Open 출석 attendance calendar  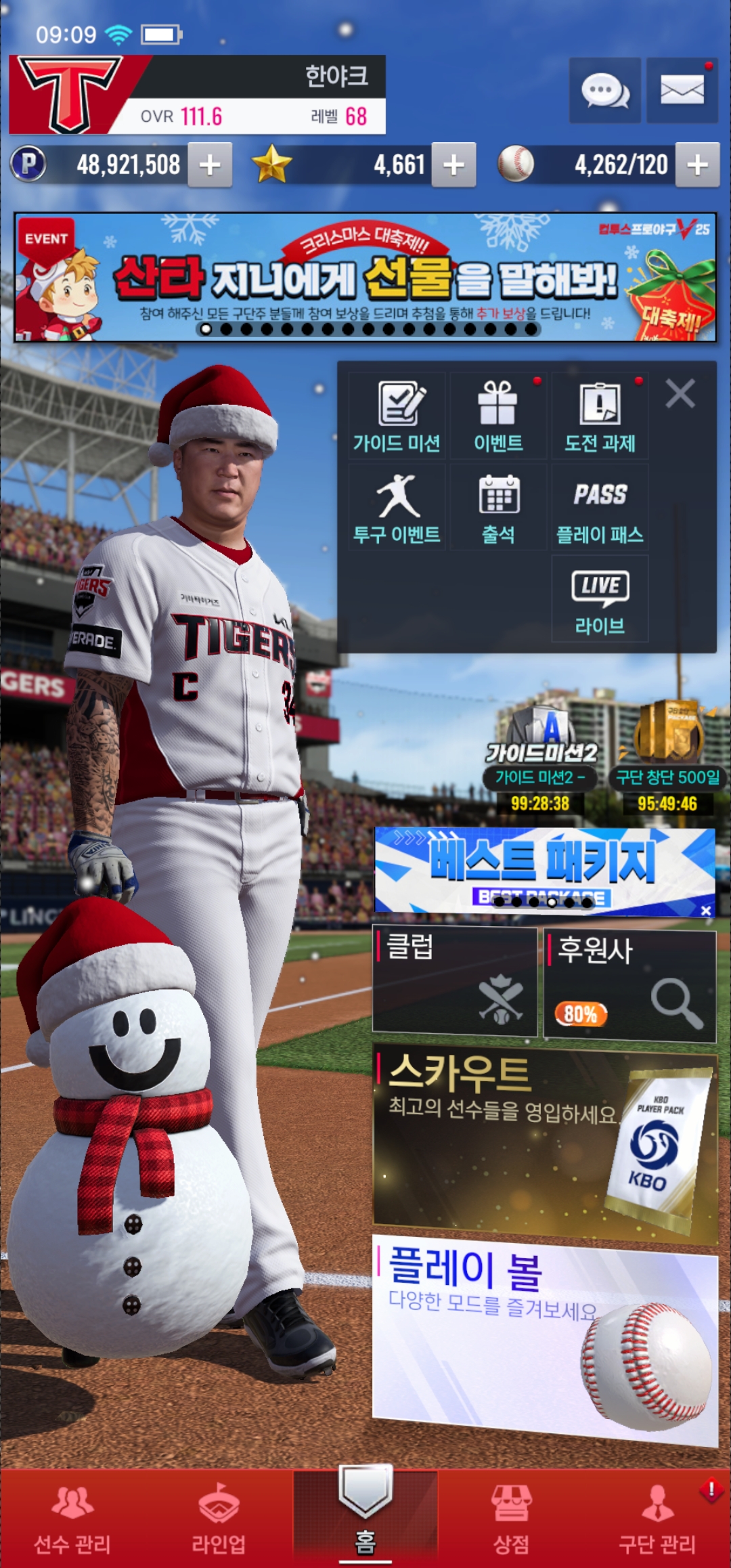coord(498,507)
